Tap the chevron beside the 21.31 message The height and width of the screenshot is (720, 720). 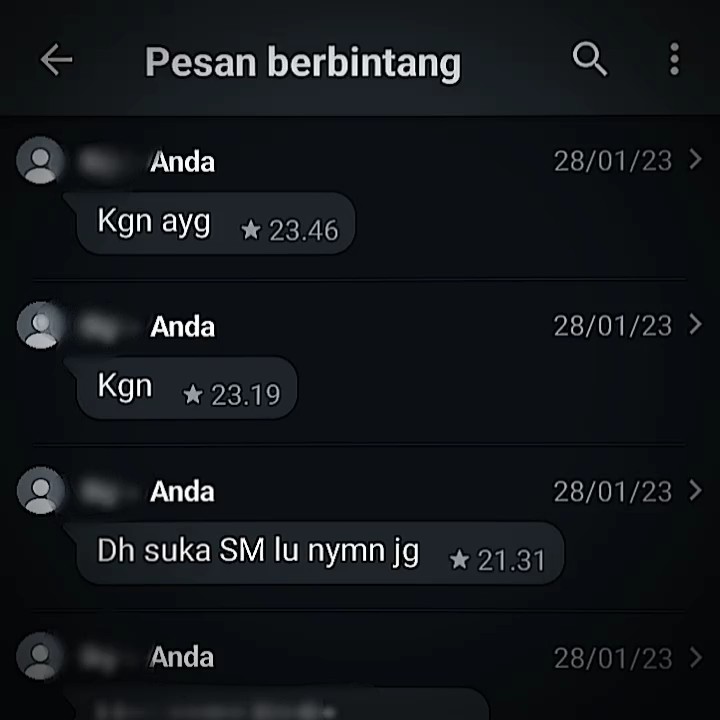click(x=696, y=490)
